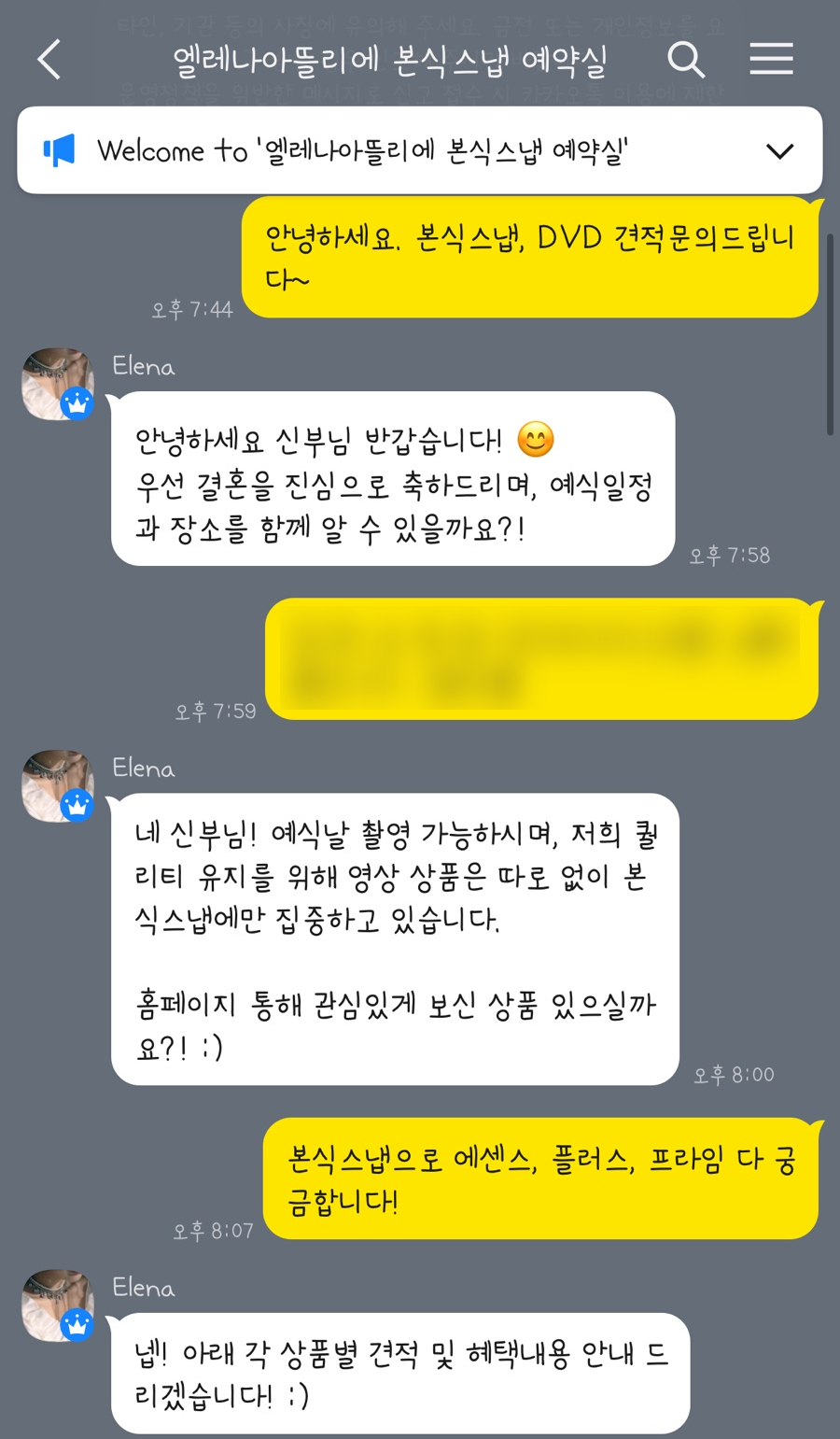Open search within the chat room

(686, 59)
